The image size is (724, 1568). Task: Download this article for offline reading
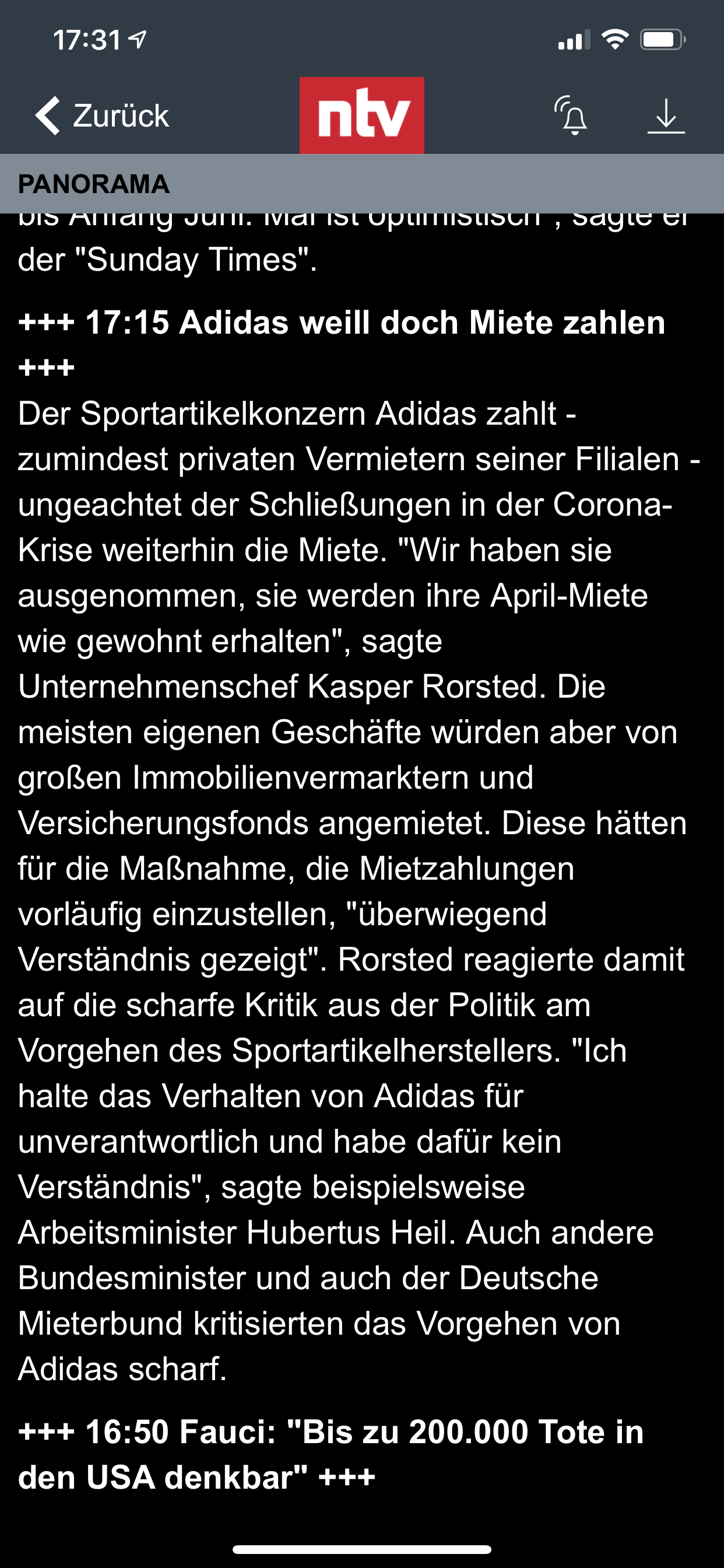666,116
